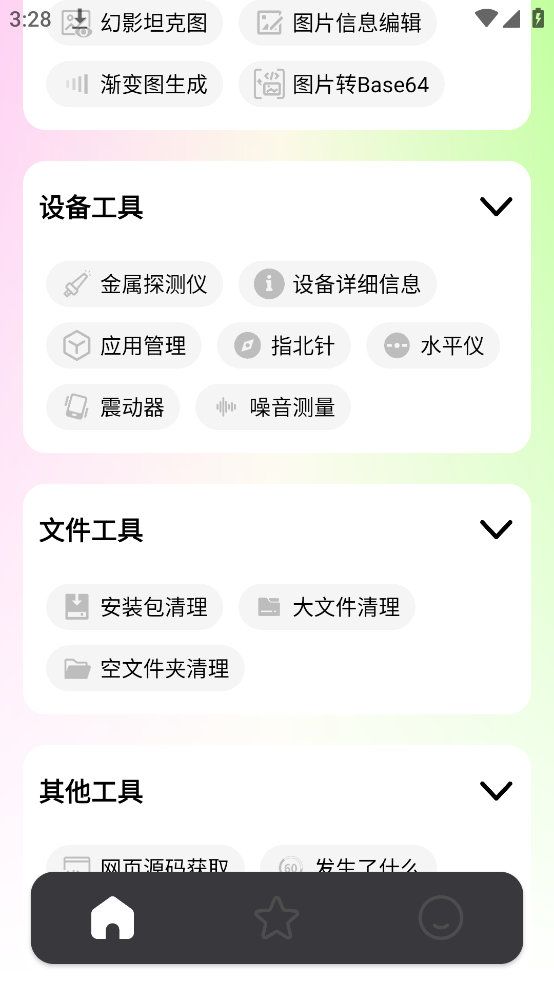The width and height of the screenshot is (554, 984).
Task: Go to the home tab
Action: click(x=113, y=917)
